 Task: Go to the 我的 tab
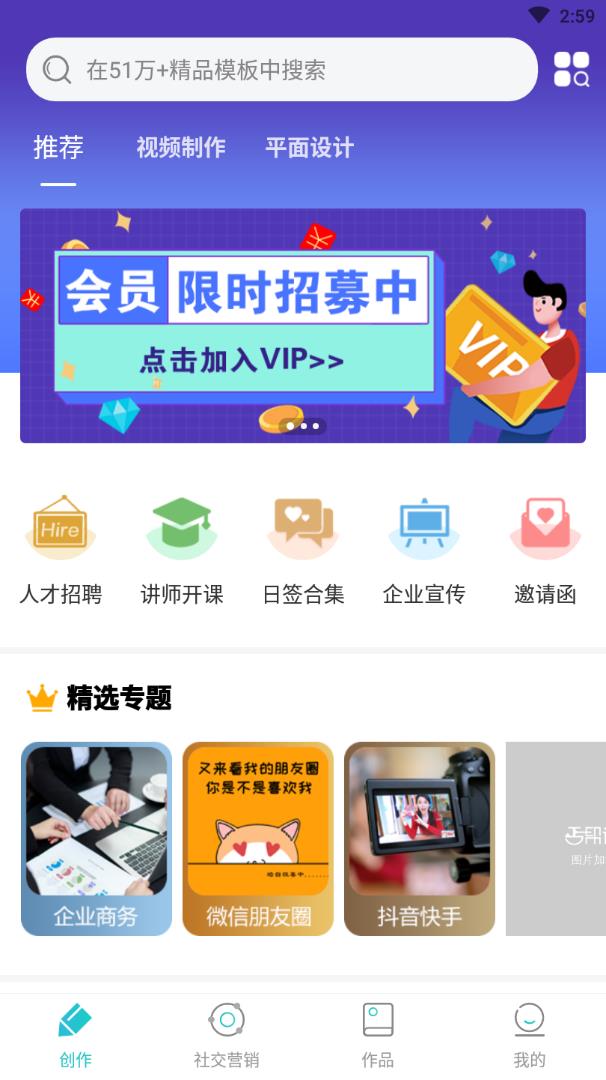click(x=529, y=1035)
